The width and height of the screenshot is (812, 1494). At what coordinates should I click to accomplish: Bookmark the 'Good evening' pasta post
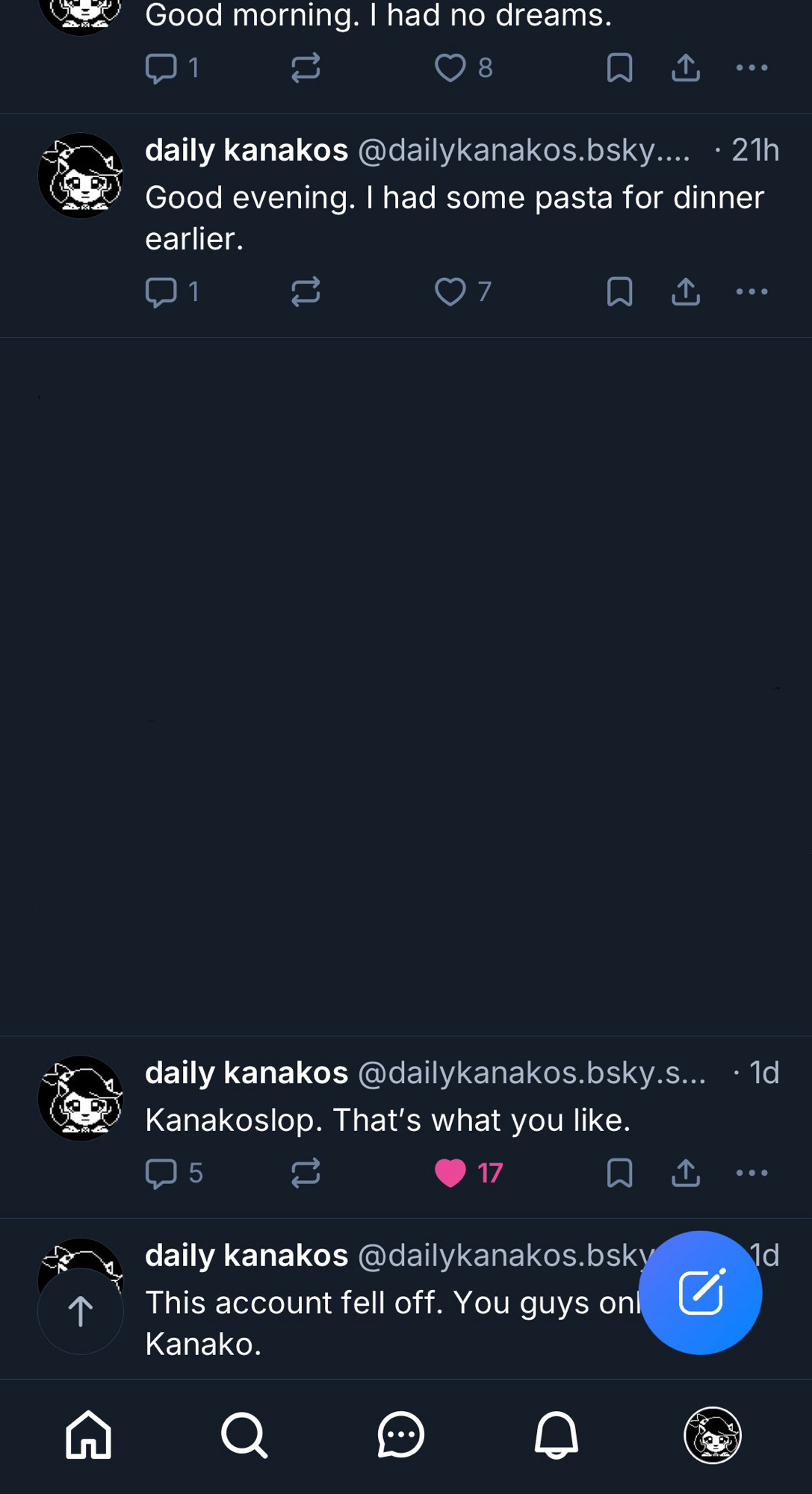619,292
